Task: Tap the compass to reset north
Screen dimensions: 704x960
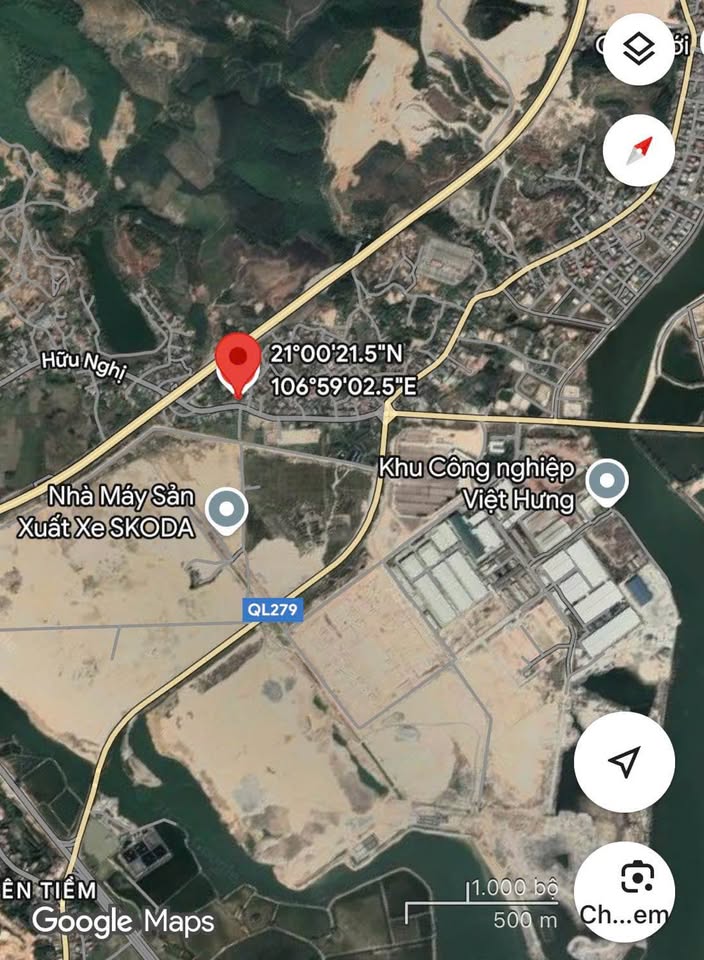Action: tap(638, 151)
